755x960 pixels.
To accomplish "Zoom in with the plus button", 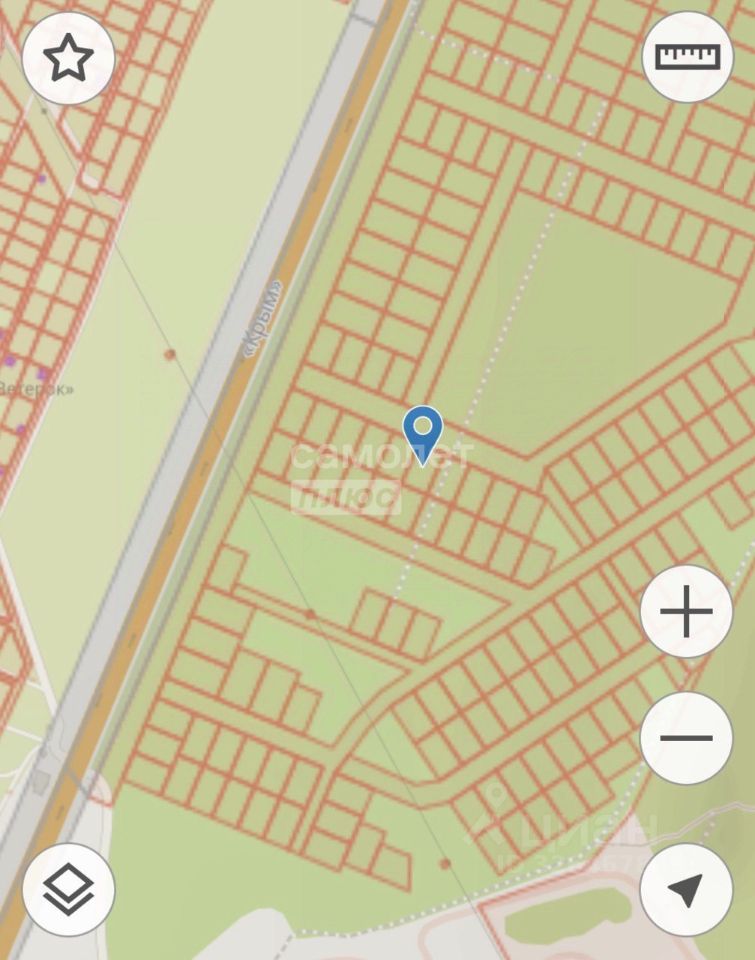I will (x=686, y=611).
